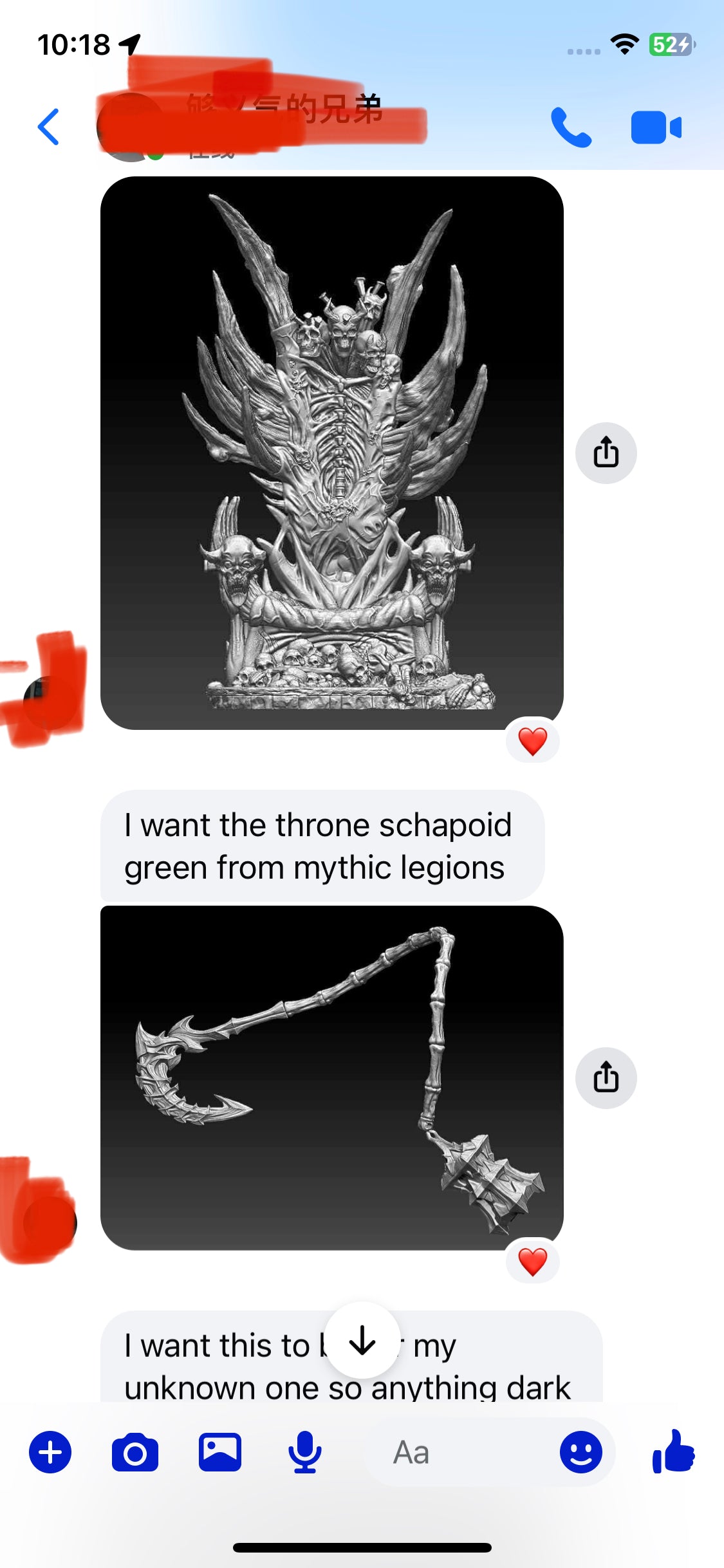Image resolution: width=724 pixels, height=1568 pixels.
Task: Record a voice message
Action: (304, 1452)
